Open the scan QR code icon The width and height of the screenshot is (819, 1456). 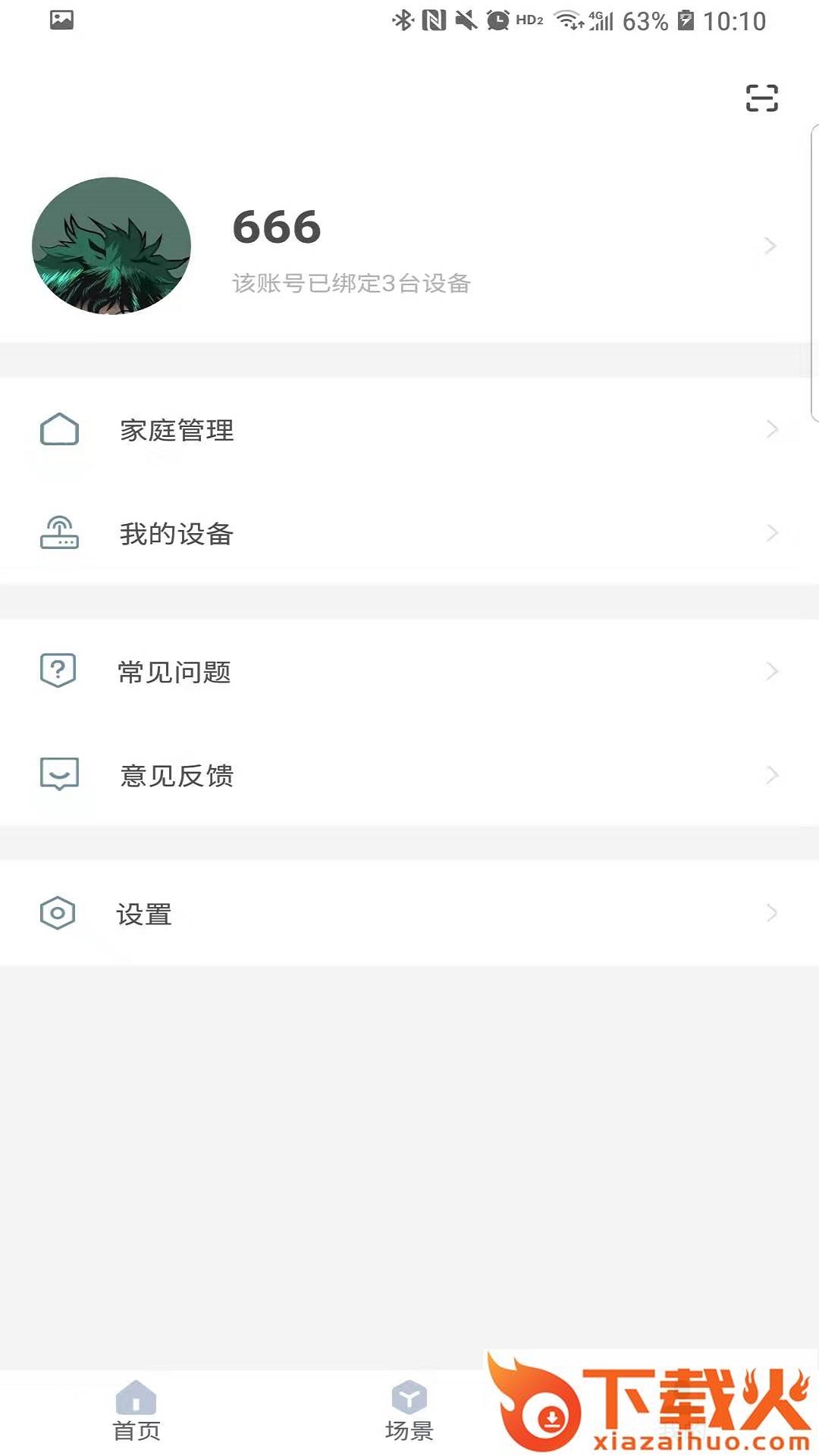click(x=761, y=98)
